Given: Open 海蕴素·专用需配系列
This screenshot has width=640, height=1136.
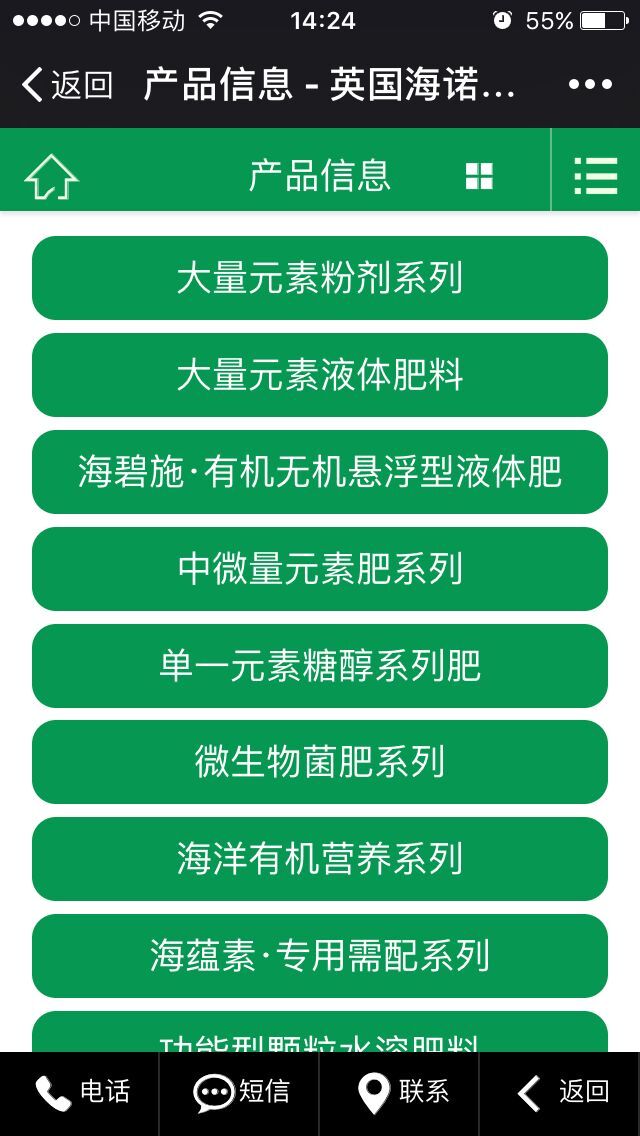Looking at the screenshot, I should click(x=320, y=956).
